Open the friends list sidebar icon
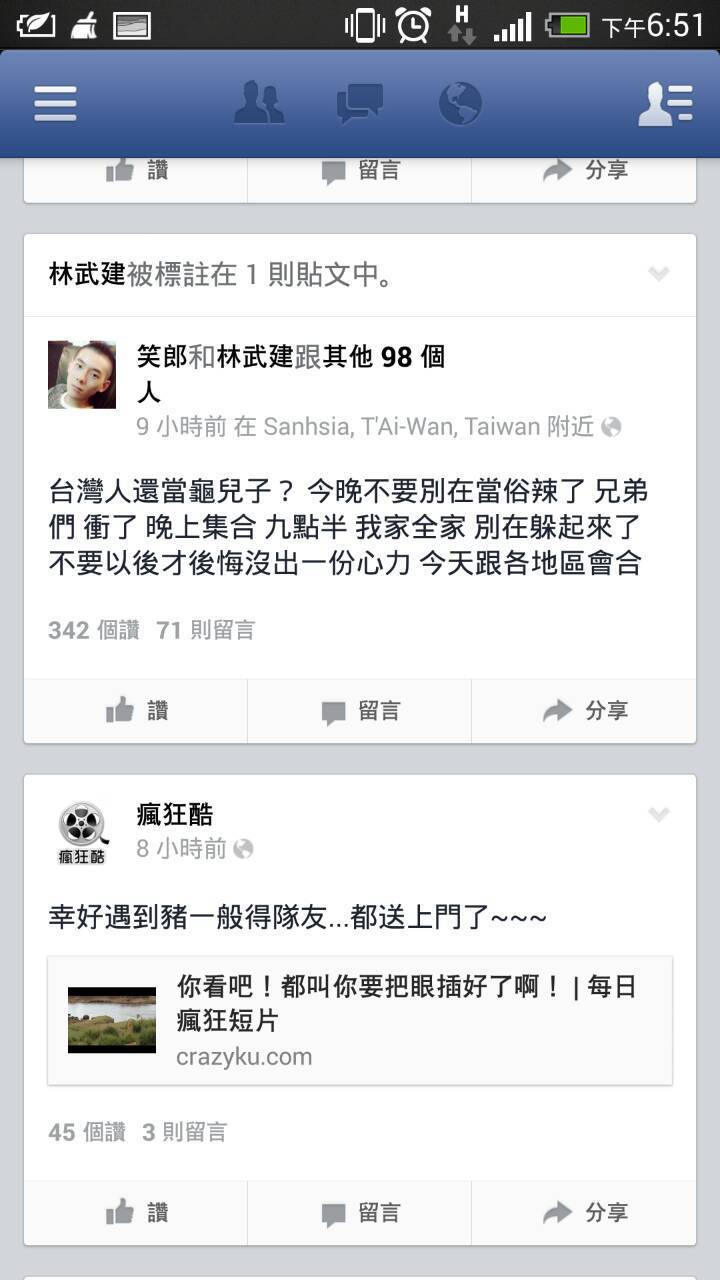This screenshot has width=720, height=1280. (666, 104)
